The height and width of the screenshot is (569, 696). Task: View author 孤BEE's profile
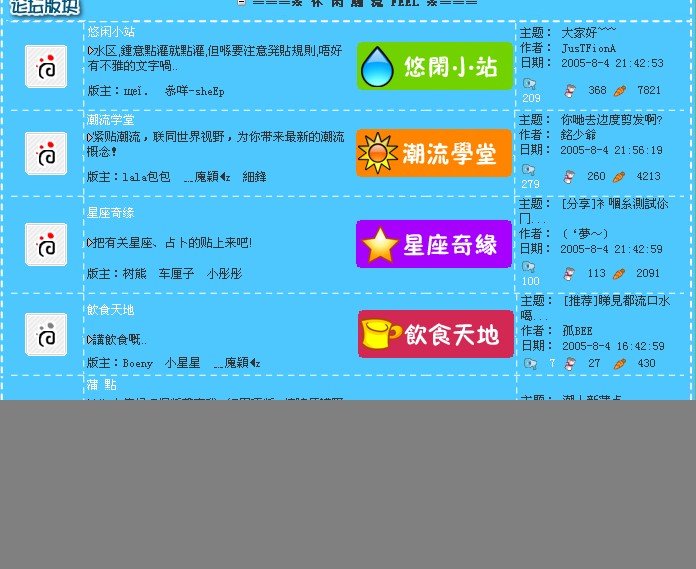coord(577,331)
